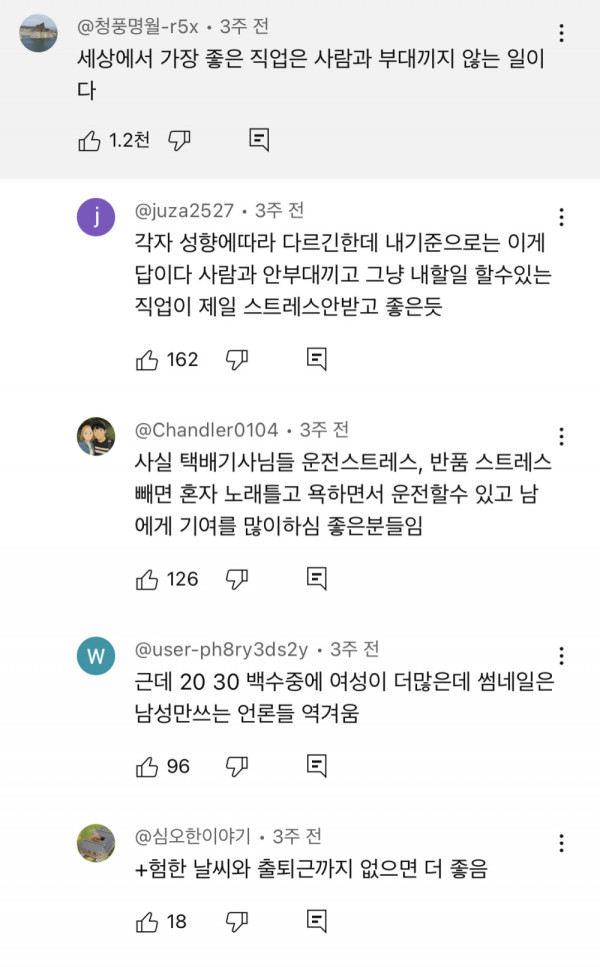
Task: Like the comment by @청풍명월-r5x
Action: (x=89, y=141)
